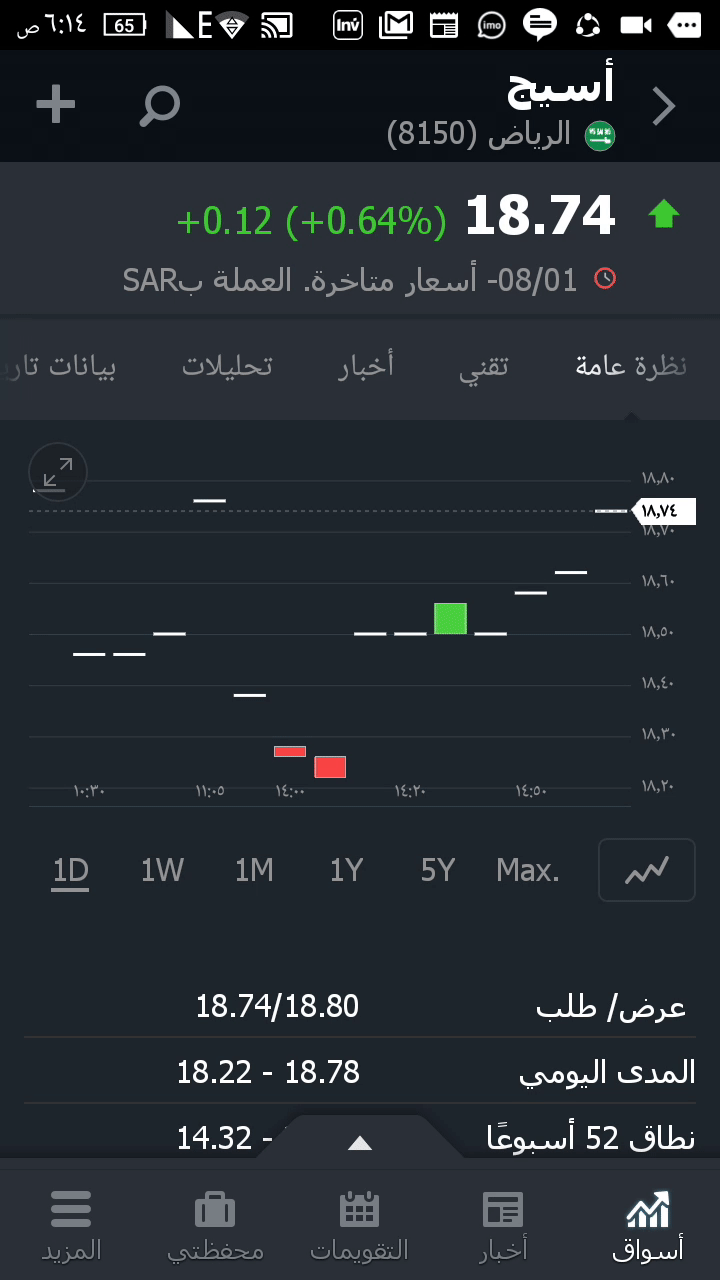Open the أسواق bottom tab

[648, 1226]
